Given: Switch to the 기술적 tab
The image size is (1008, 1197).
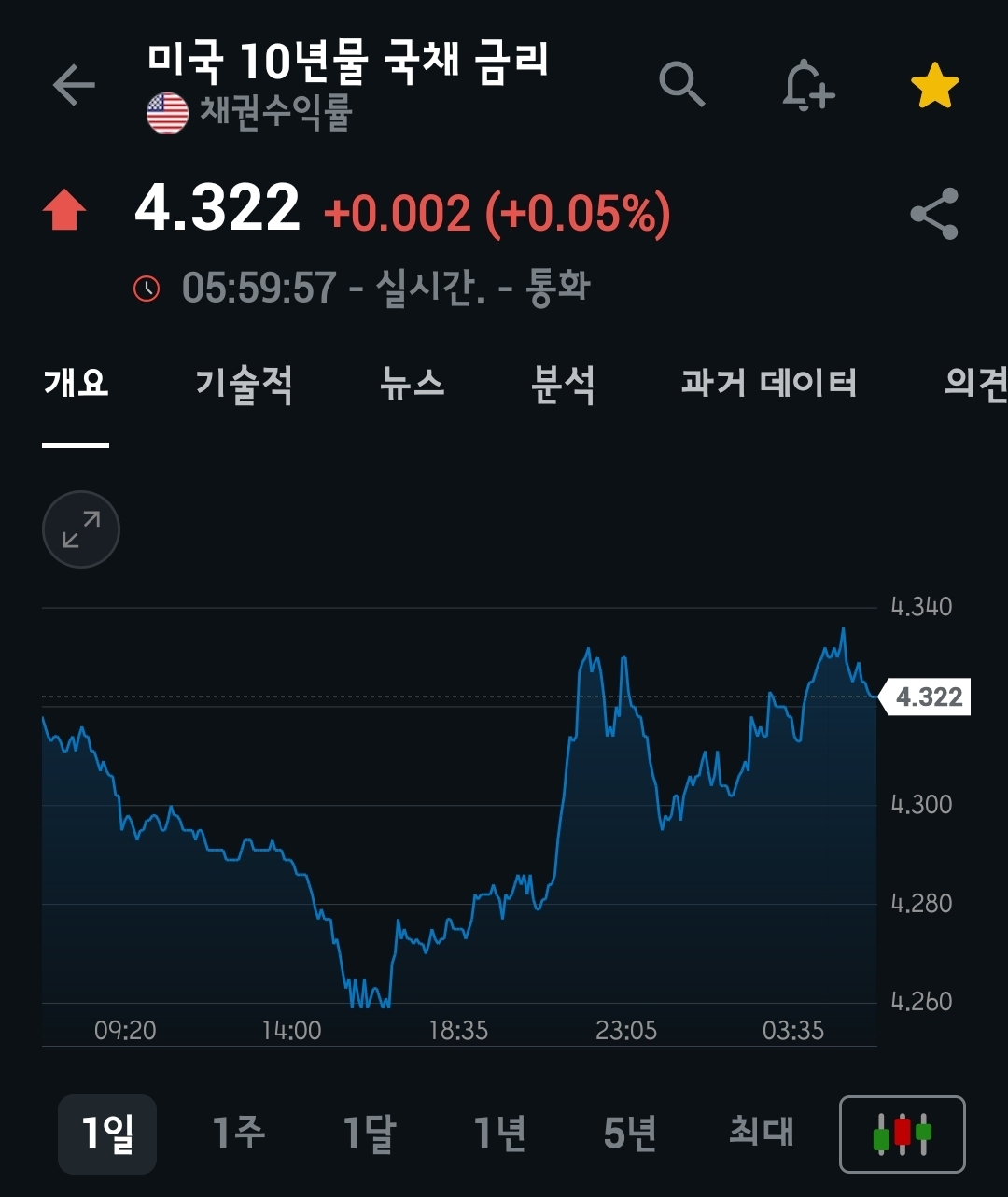Looking at the screenshot, I should (245, 384).
